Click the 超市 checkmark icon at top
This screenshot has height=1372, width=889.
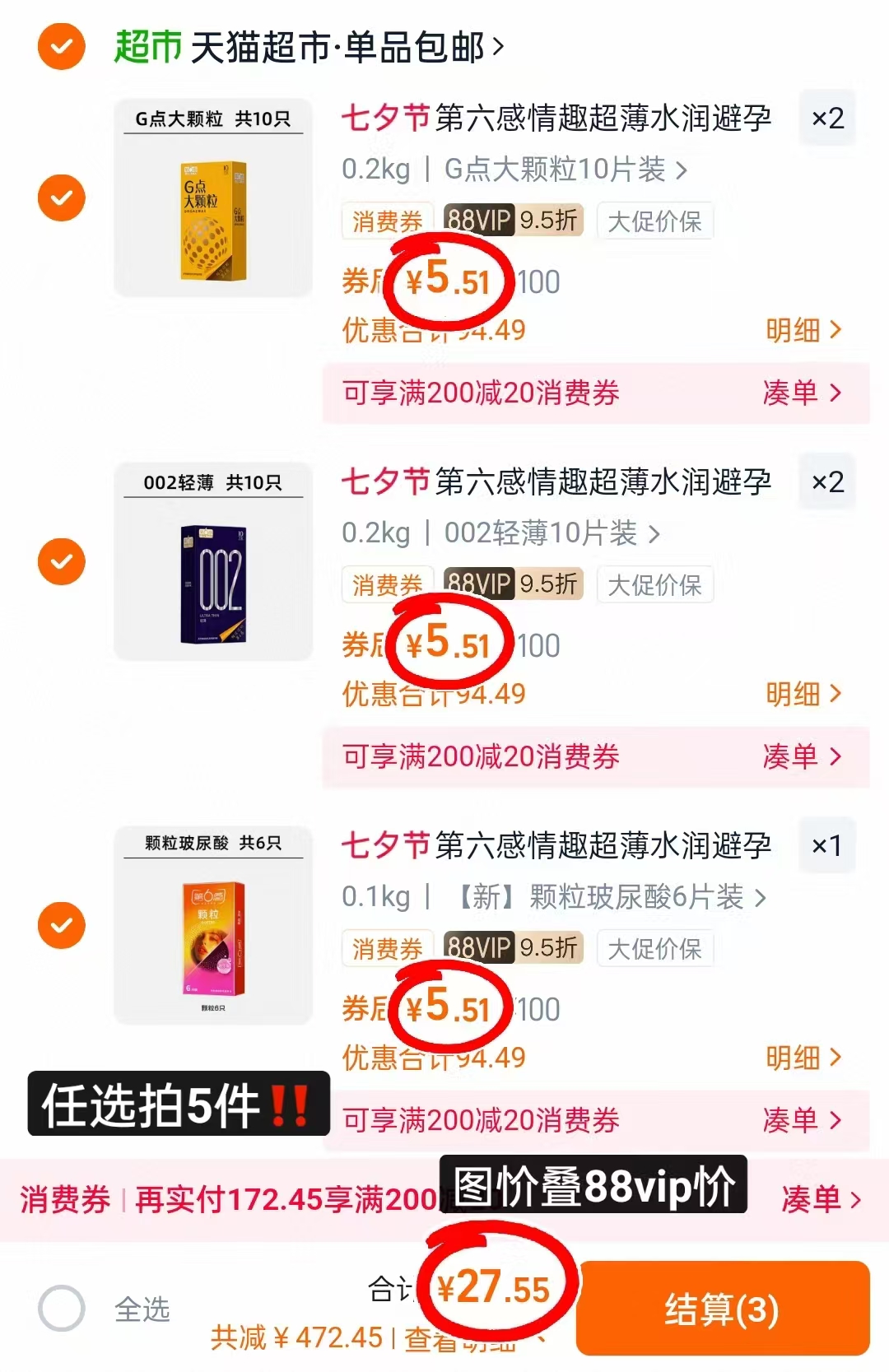tap(60, 48)
